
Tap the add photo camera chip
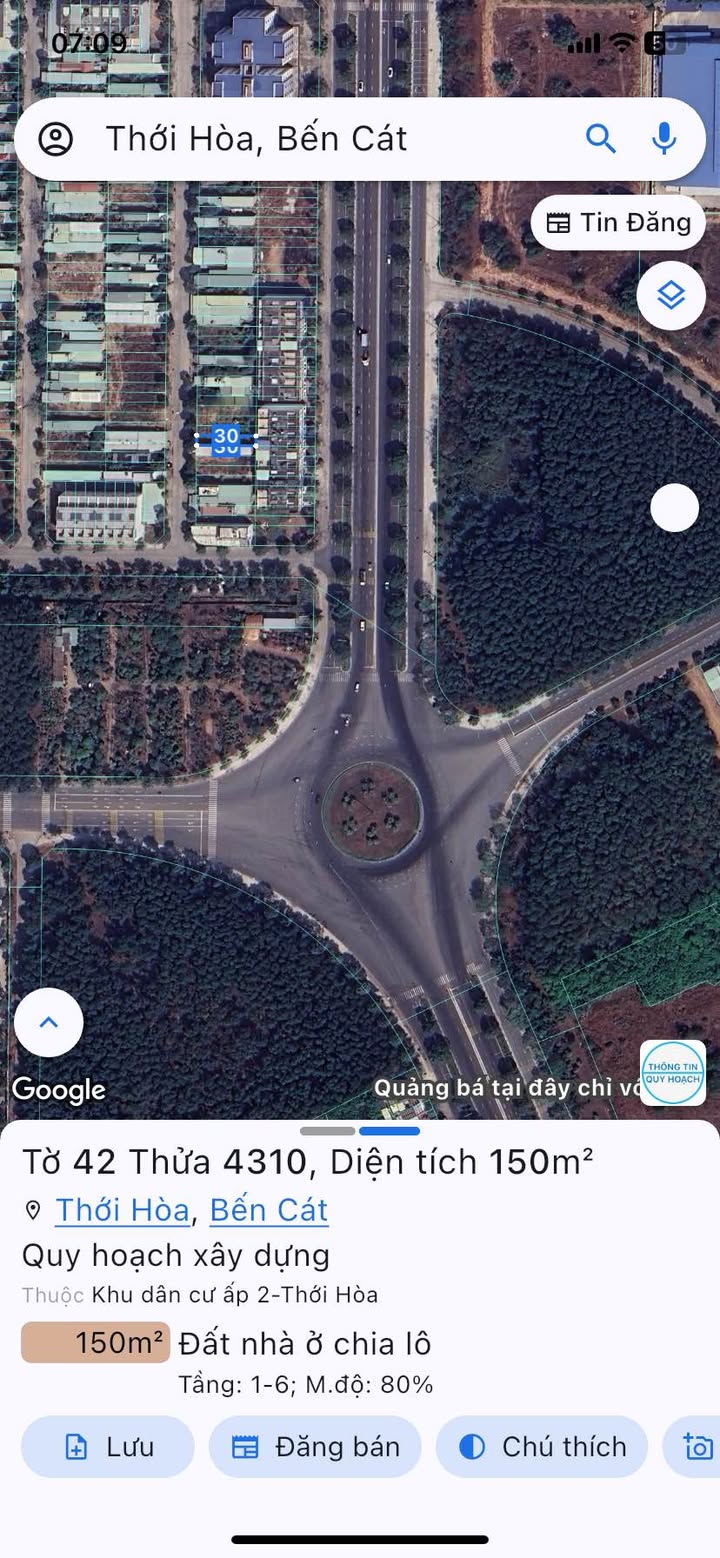pos(696,1446)
